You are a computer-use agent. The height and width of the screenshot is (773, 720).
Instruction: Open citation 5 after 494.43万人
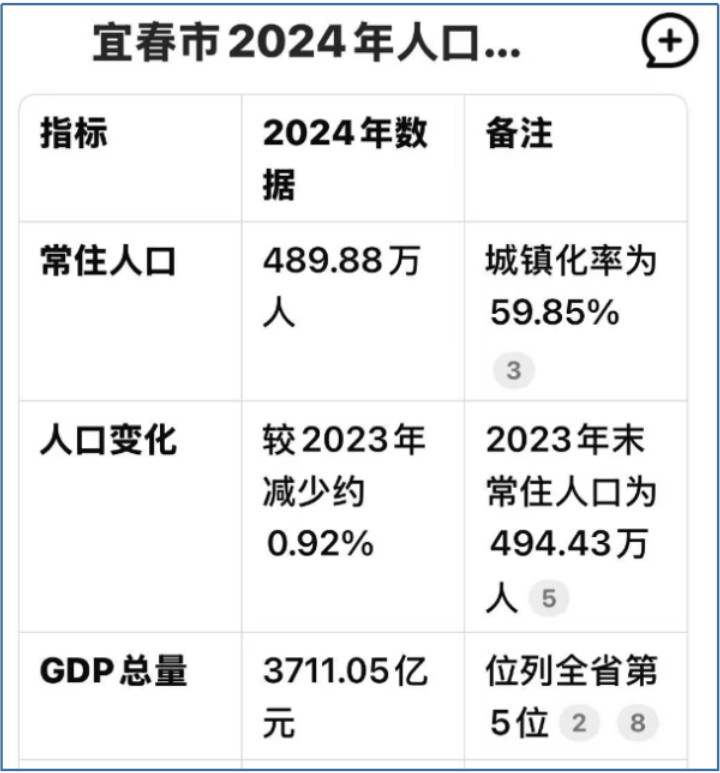point(549,598)
